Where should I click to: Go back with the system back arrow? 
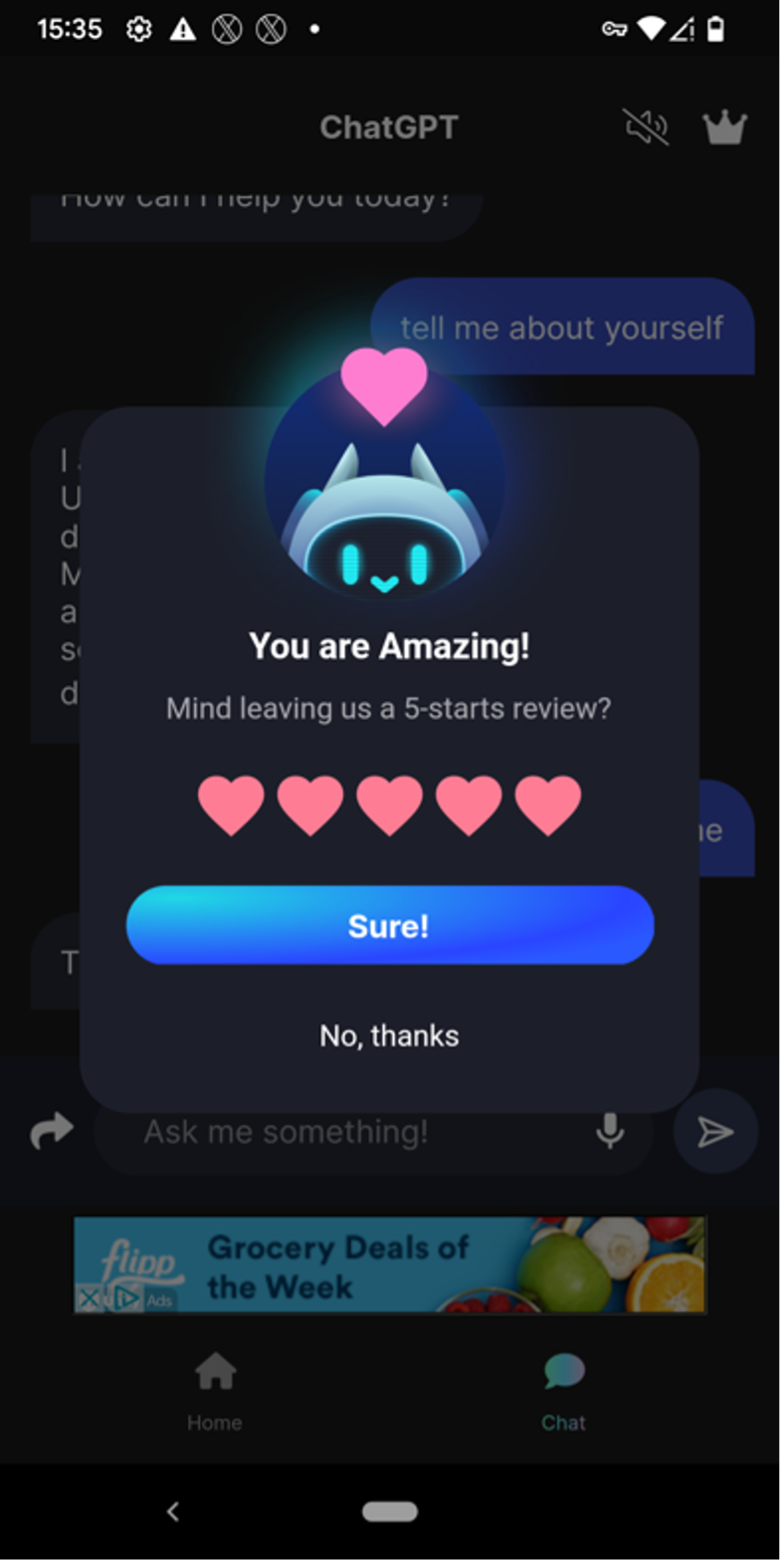pyautogui.click(x=173, y=1511)
